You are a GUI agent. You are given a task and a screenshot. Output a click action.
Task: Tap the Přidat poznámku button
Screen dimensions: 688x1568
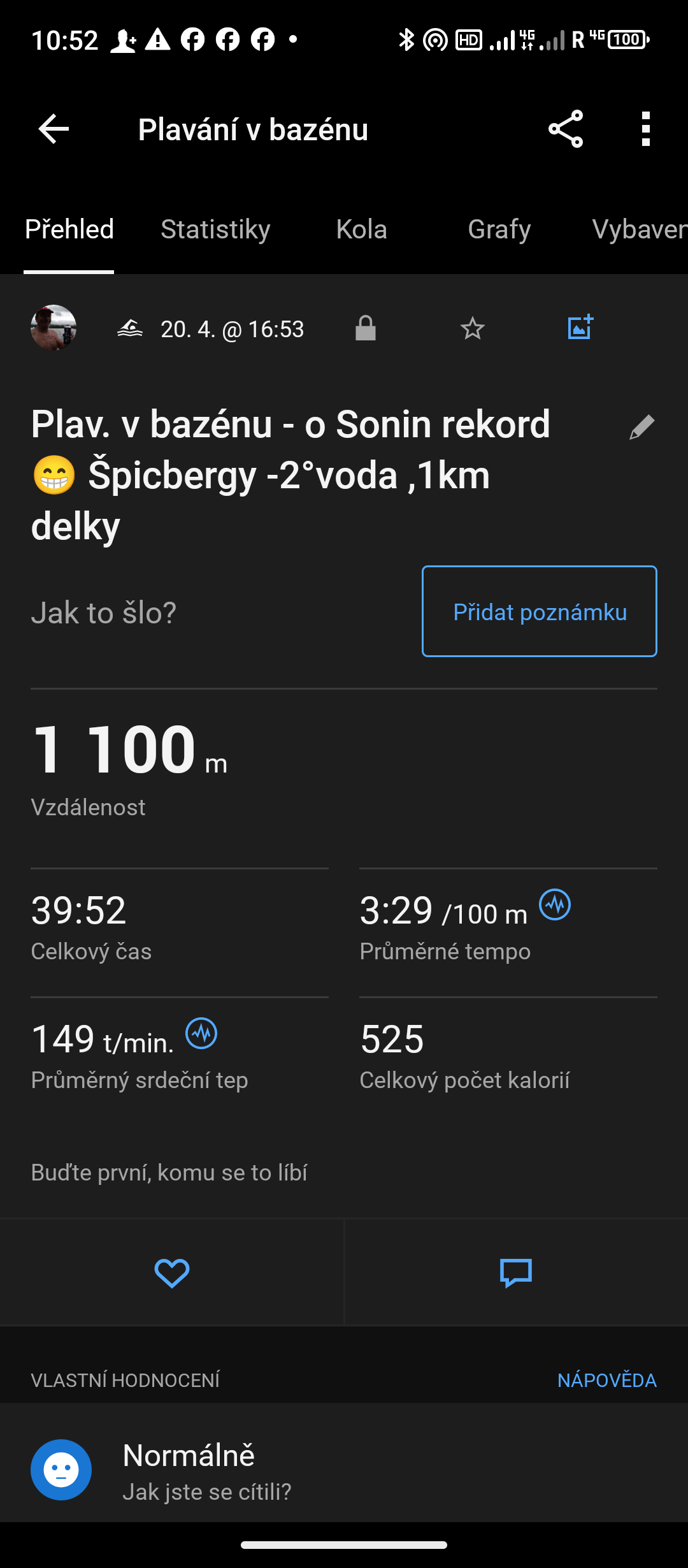[540, 612]
